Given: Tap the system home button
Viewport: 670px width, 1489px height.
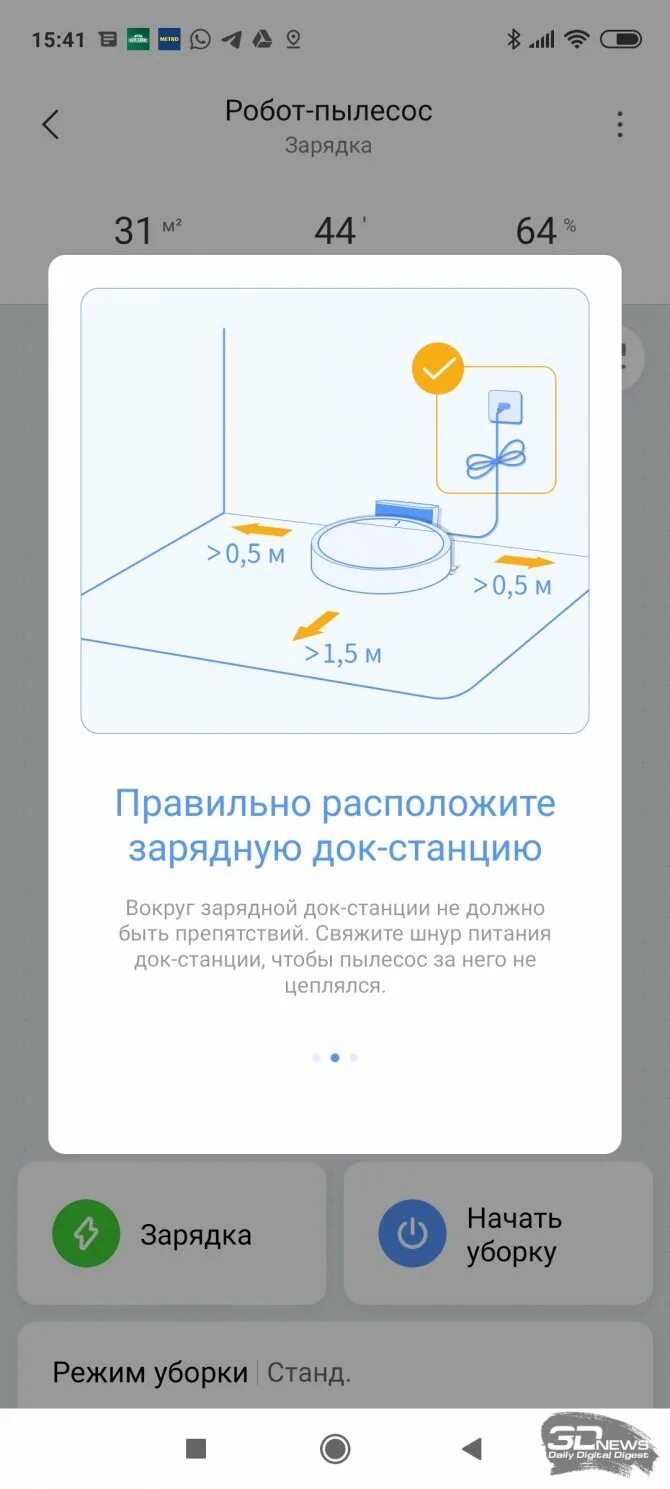Looking at the screenshot, I should coord(335,1448).
